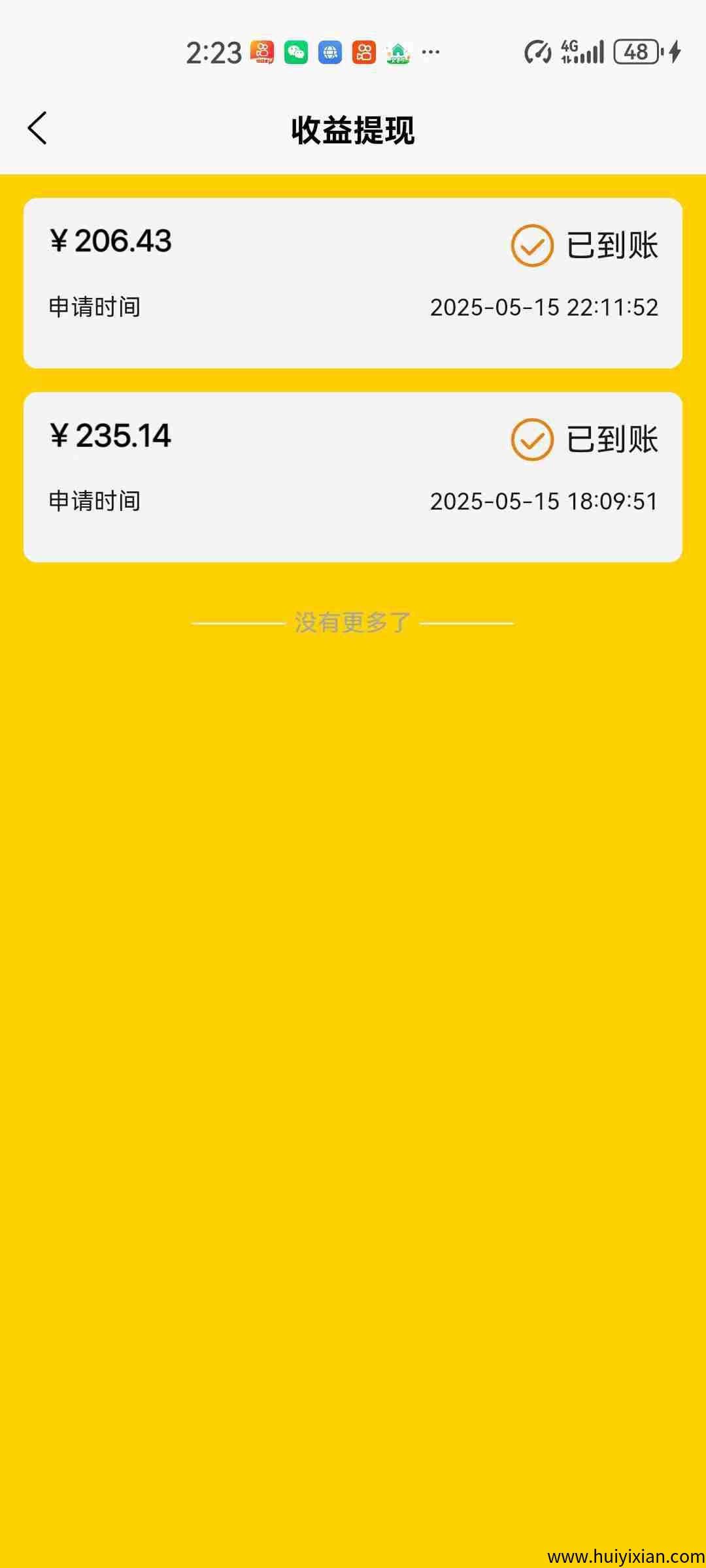Click the blue globe browser icon in status bar
Screen dimensions: 706x1568
(x=330, y=52)
